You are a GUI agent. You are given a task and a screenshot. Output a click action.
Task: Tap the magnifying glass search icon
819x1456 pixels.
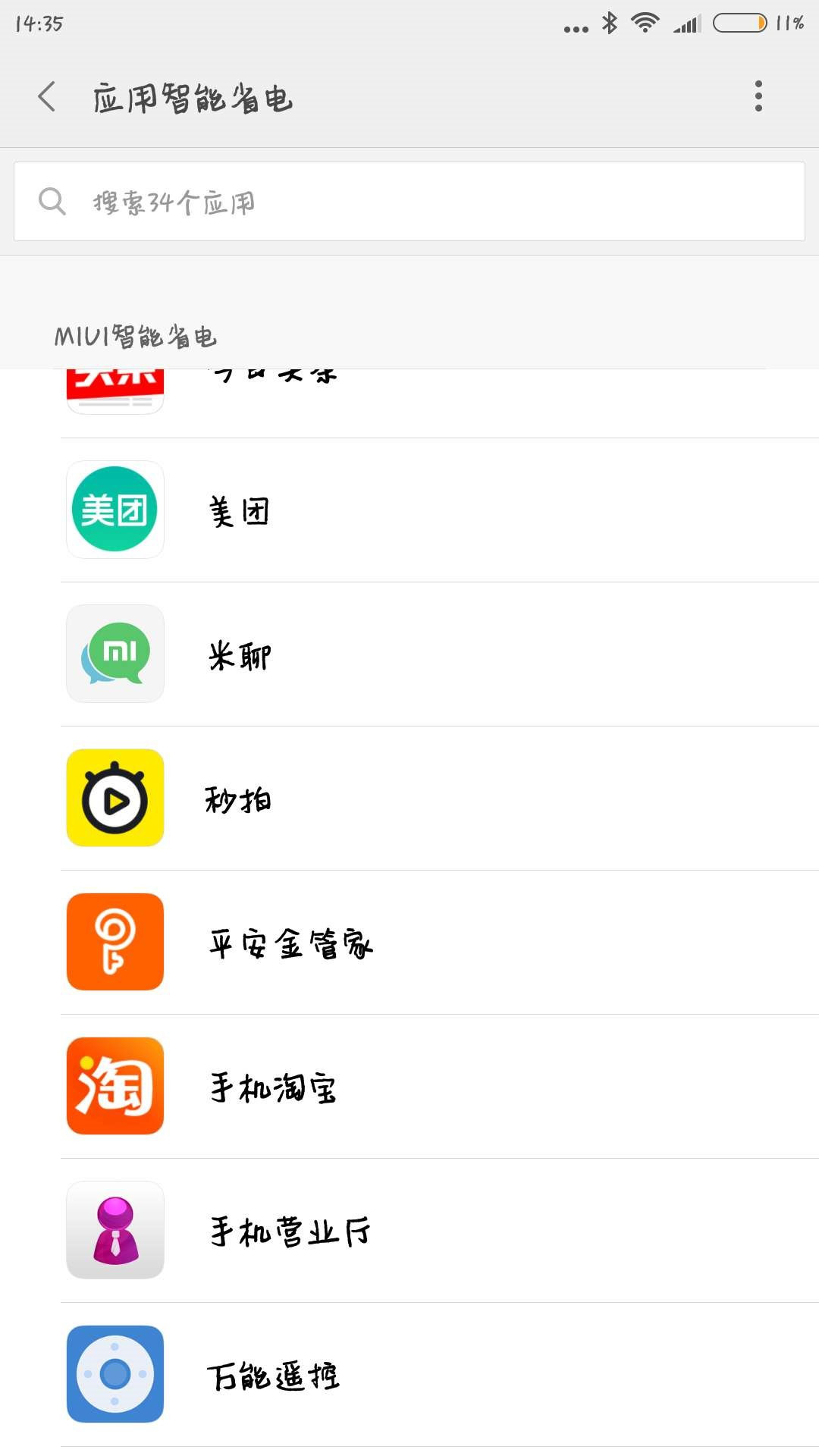(51, 200)
